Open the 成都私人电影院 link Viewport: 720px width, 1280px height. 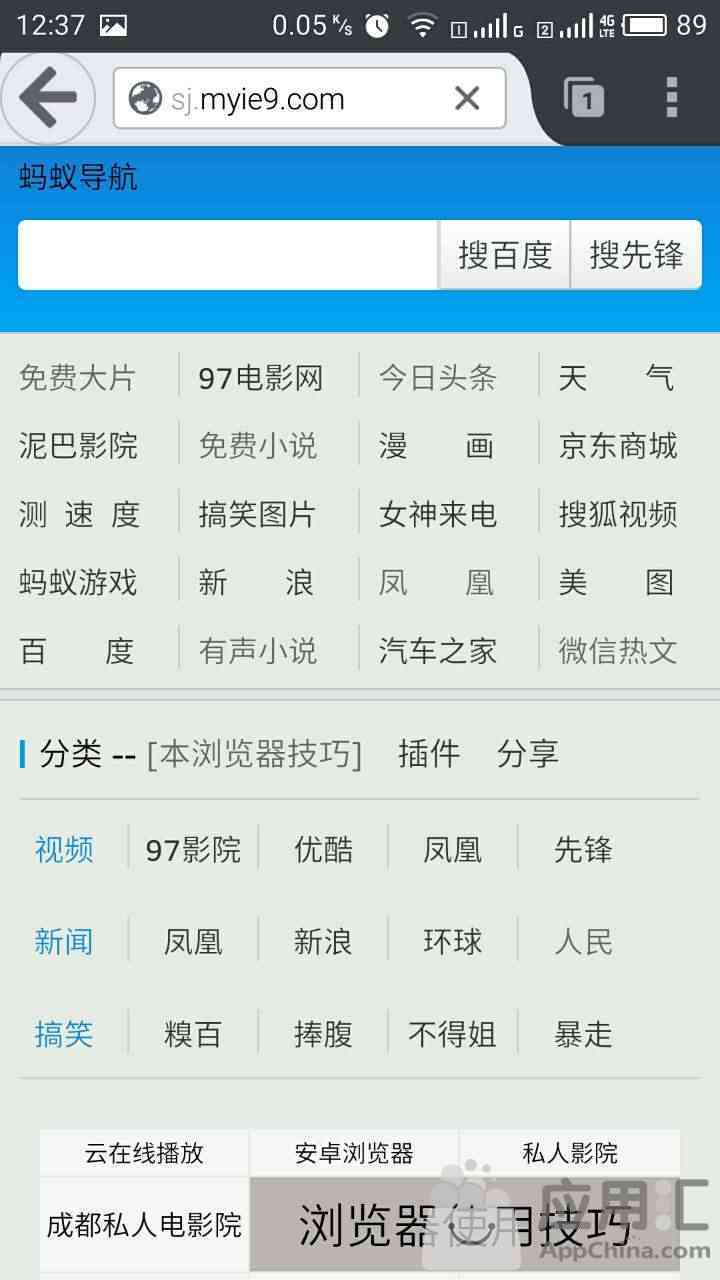point(145,1224)
